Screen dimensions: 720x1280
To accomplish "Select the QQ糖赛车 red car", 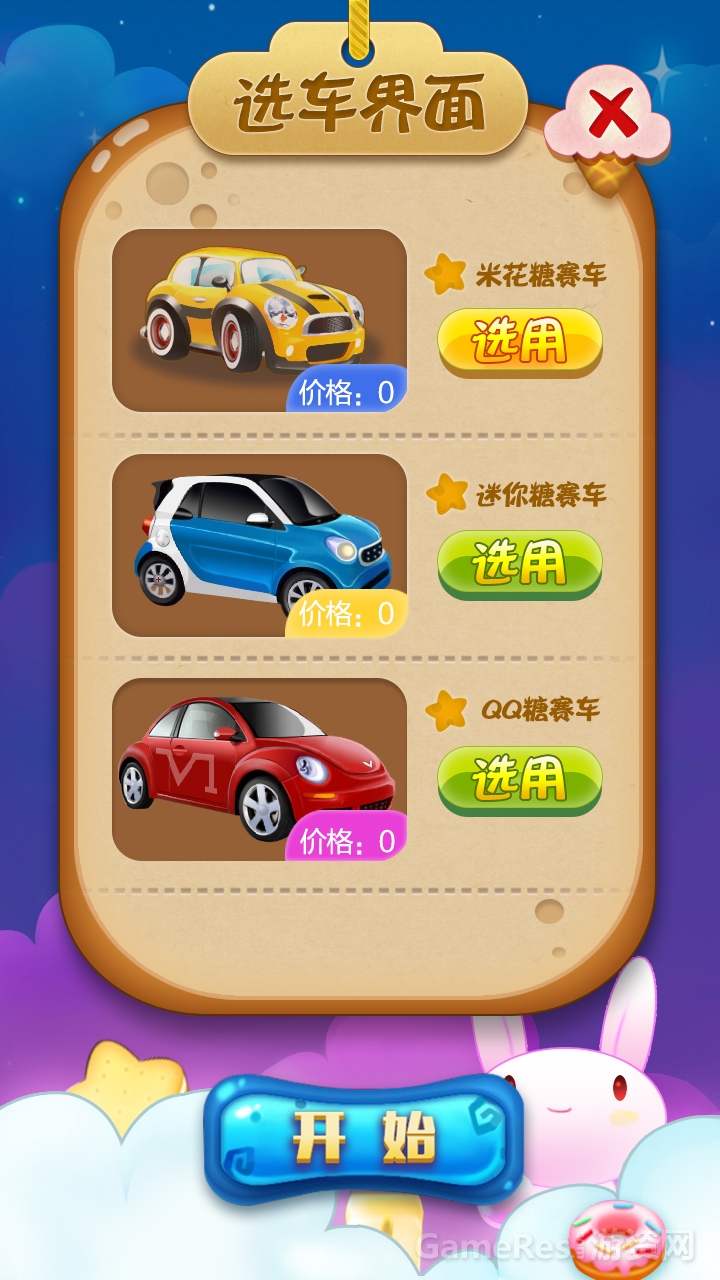I will [x=520, y=780].
